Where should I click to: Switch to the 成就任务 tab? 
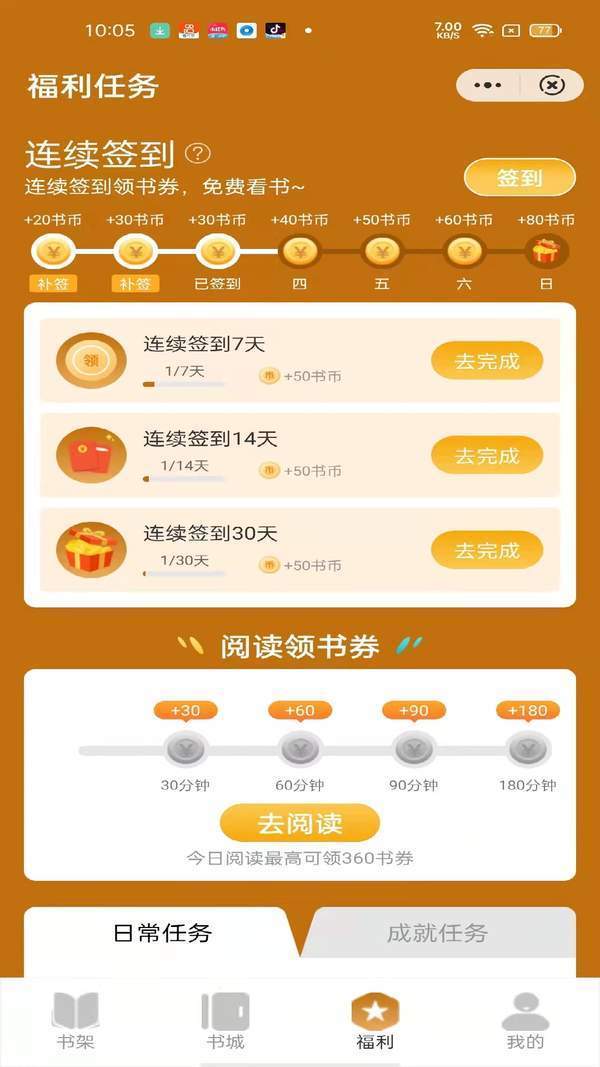click(437, 933)
